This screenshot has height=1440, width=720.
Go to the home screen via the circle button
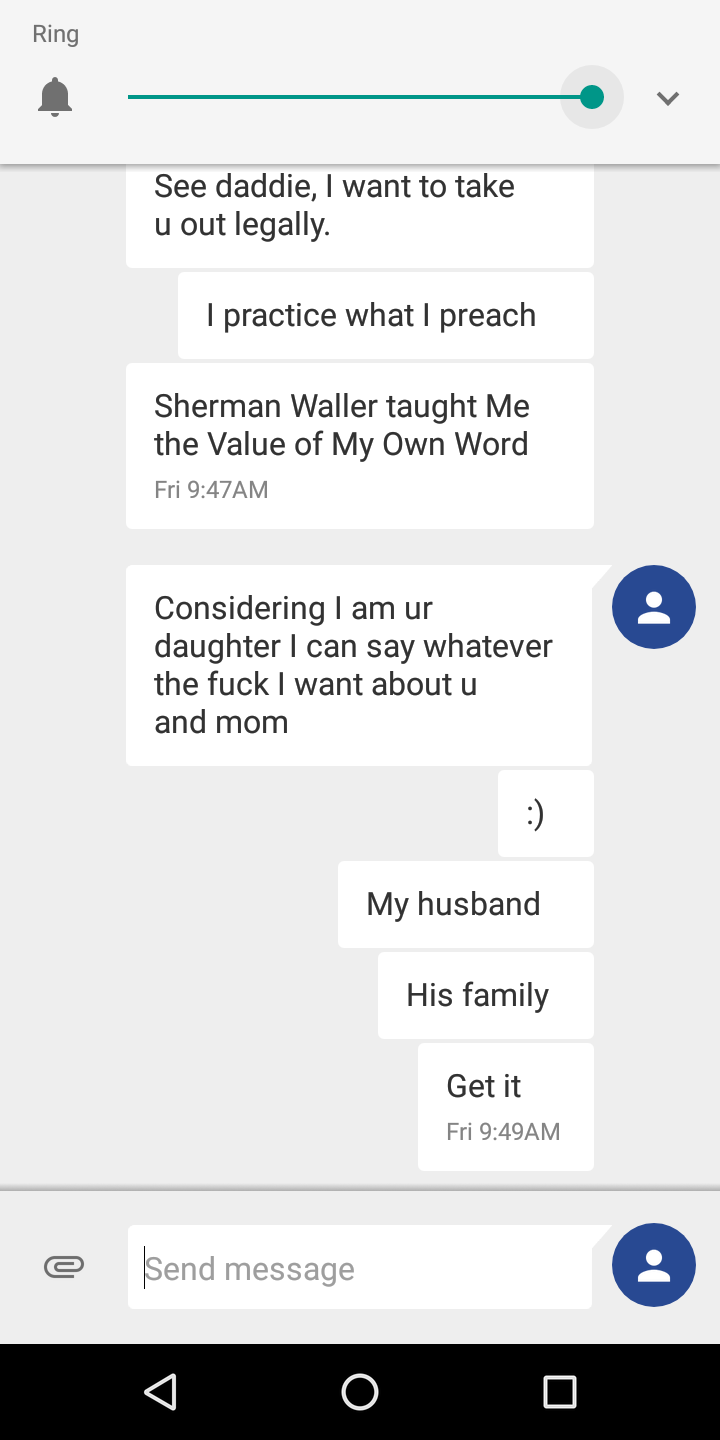click(360, 1391)
